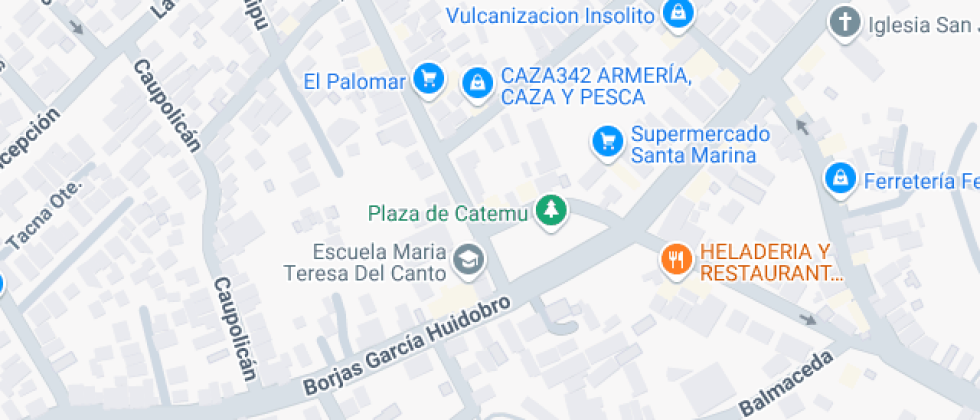Image resolution: width=980 pixels, height=420 pixels.
Task: Open the Iglesia San church marker
Action: 845,22
